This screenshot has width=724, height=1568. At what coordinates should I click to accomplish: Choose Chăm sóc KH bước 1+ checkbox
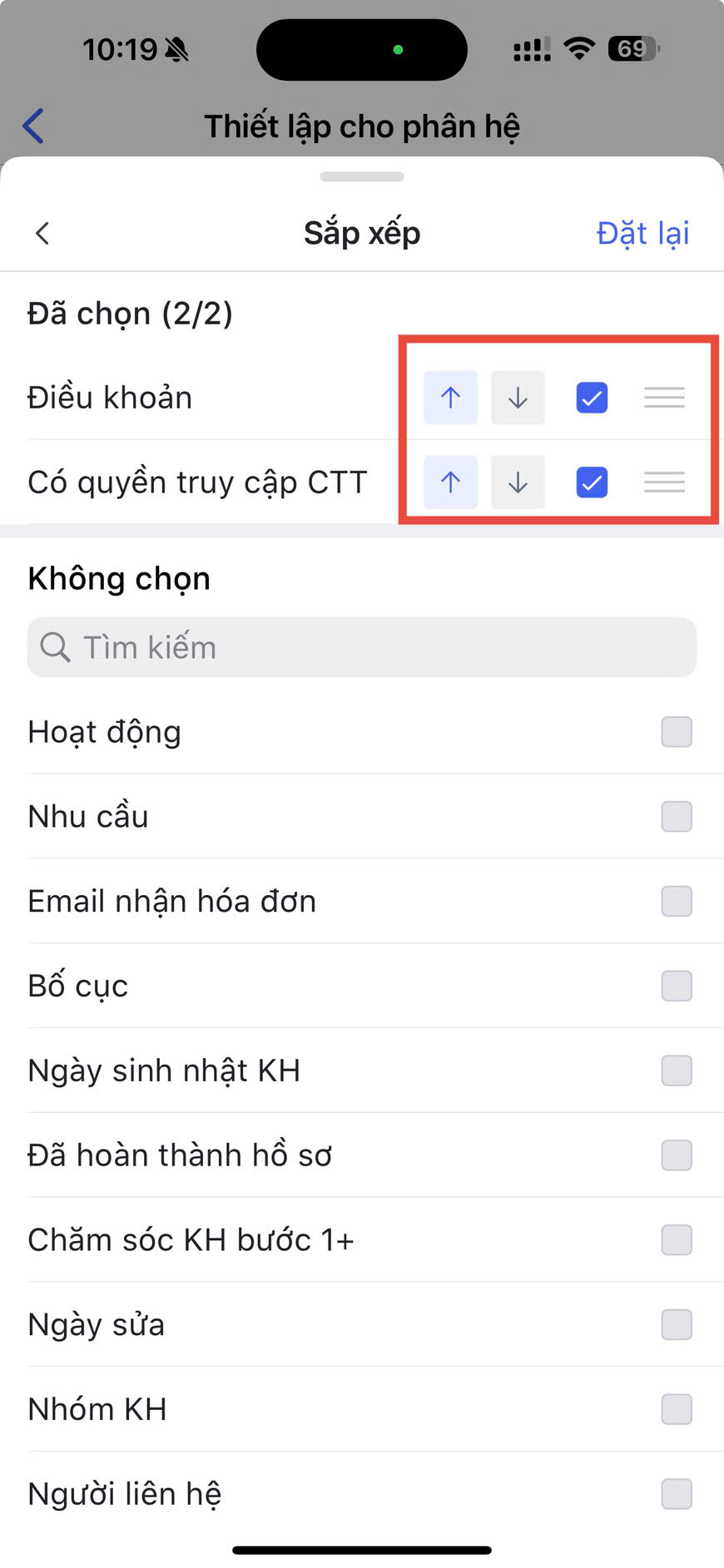point(677,1239)
